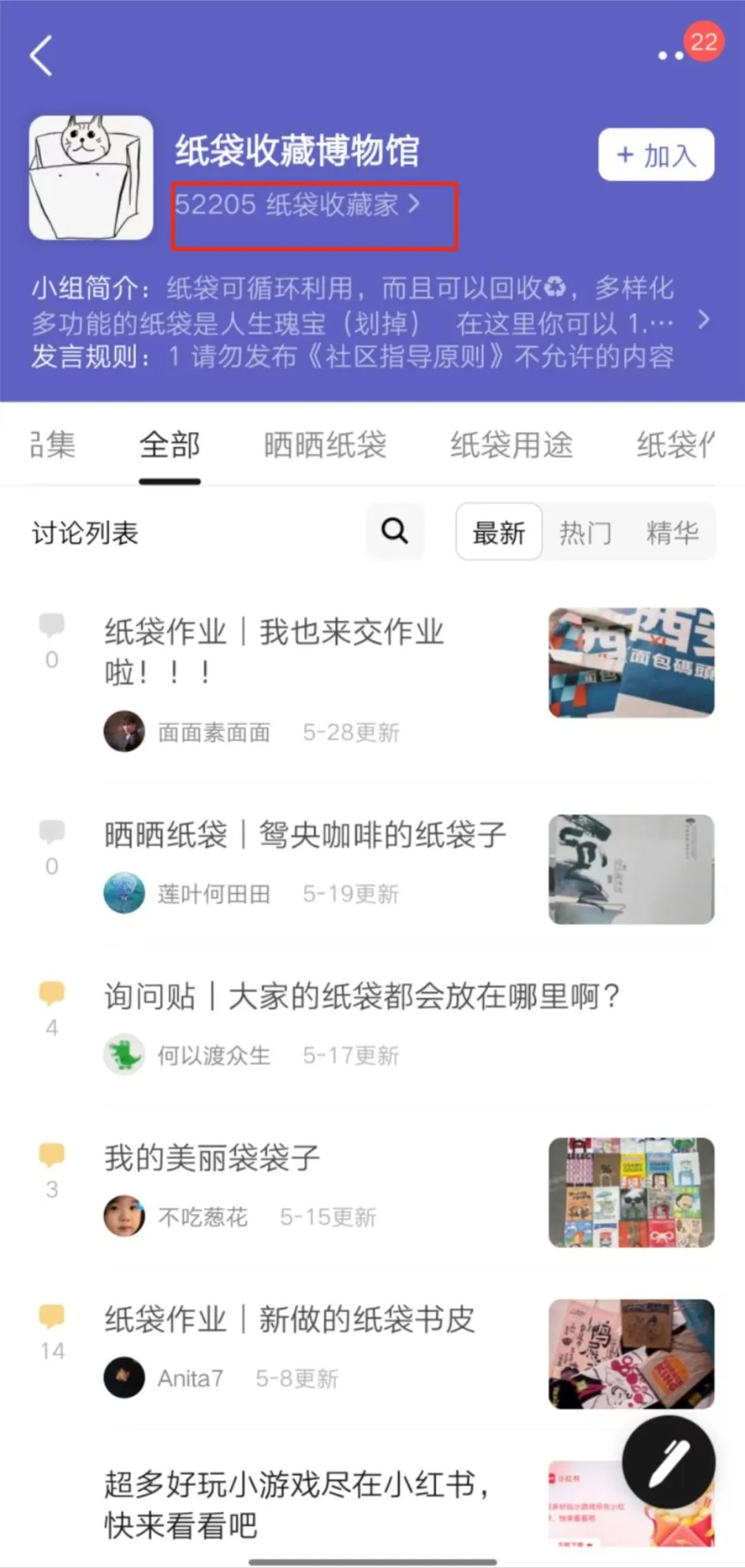Join the 纸袋收藏博物馆 group with 加入
Viewport: 745px width, 1568px height.
point(655,155)
